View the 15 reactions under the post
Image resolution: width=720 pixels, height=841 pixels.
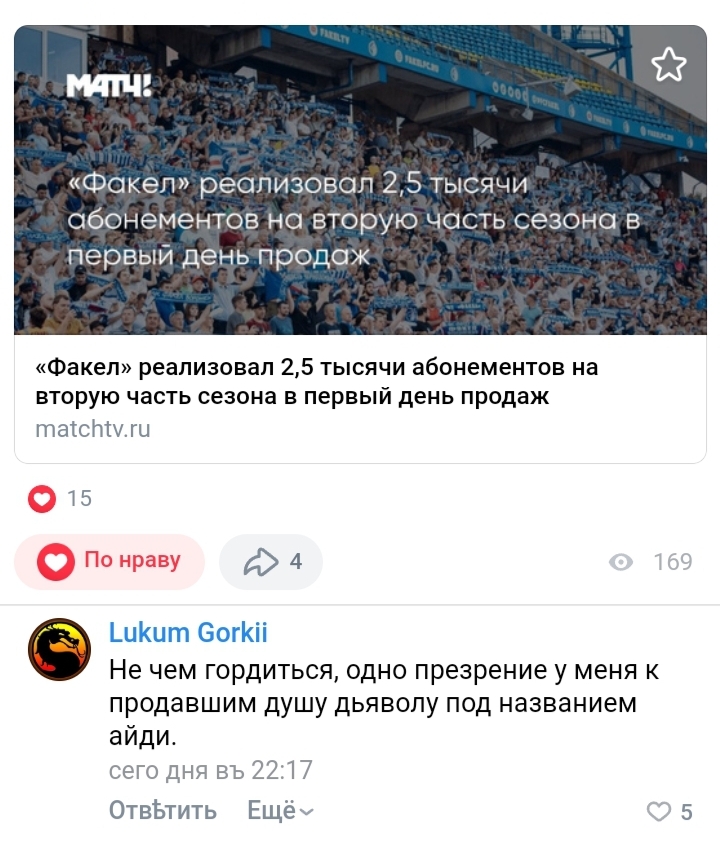pyautogui.click(x=61, y=498)
